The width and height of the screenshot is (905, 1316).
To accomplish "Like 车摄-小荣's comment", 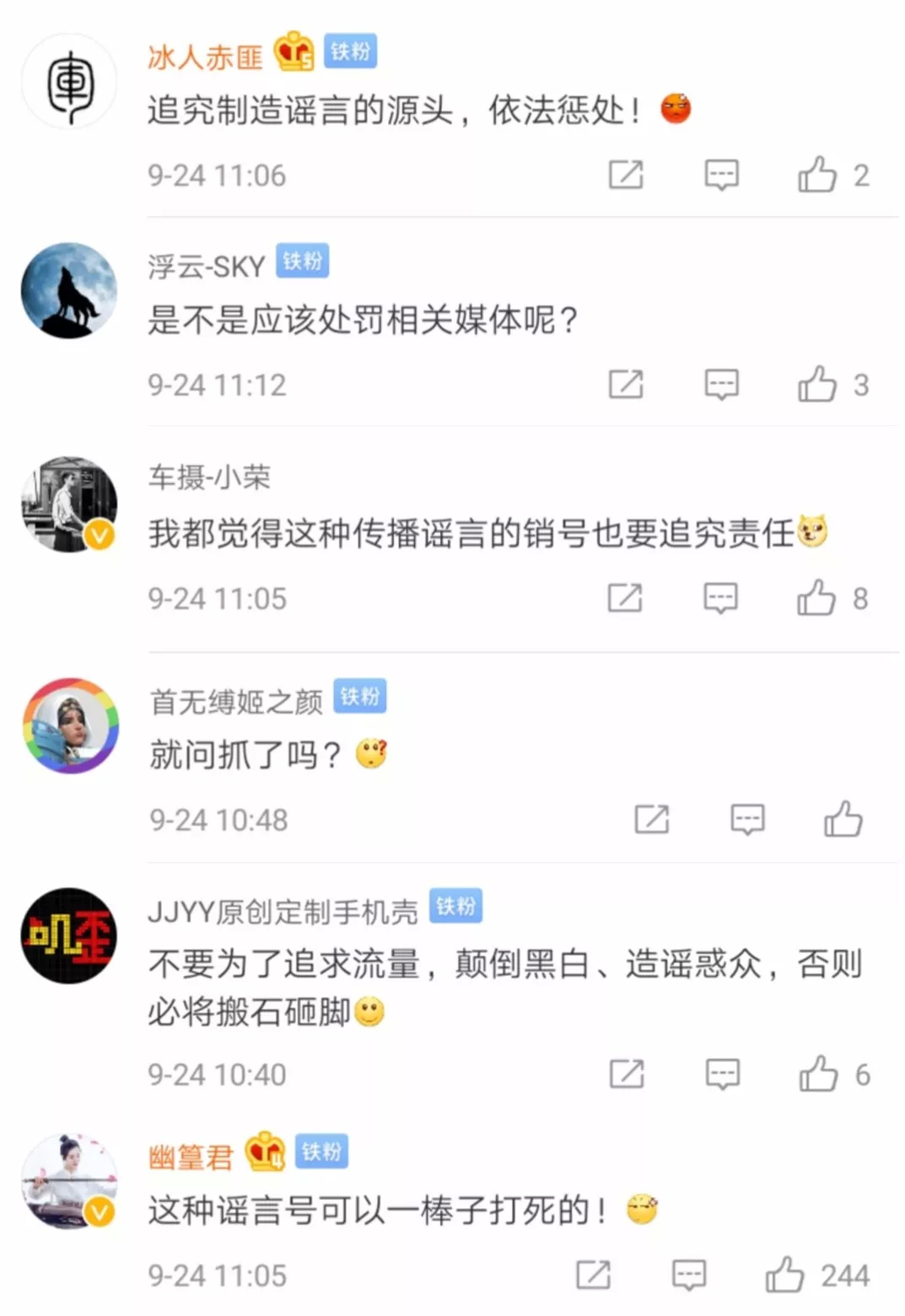I will tap(816, 598).
